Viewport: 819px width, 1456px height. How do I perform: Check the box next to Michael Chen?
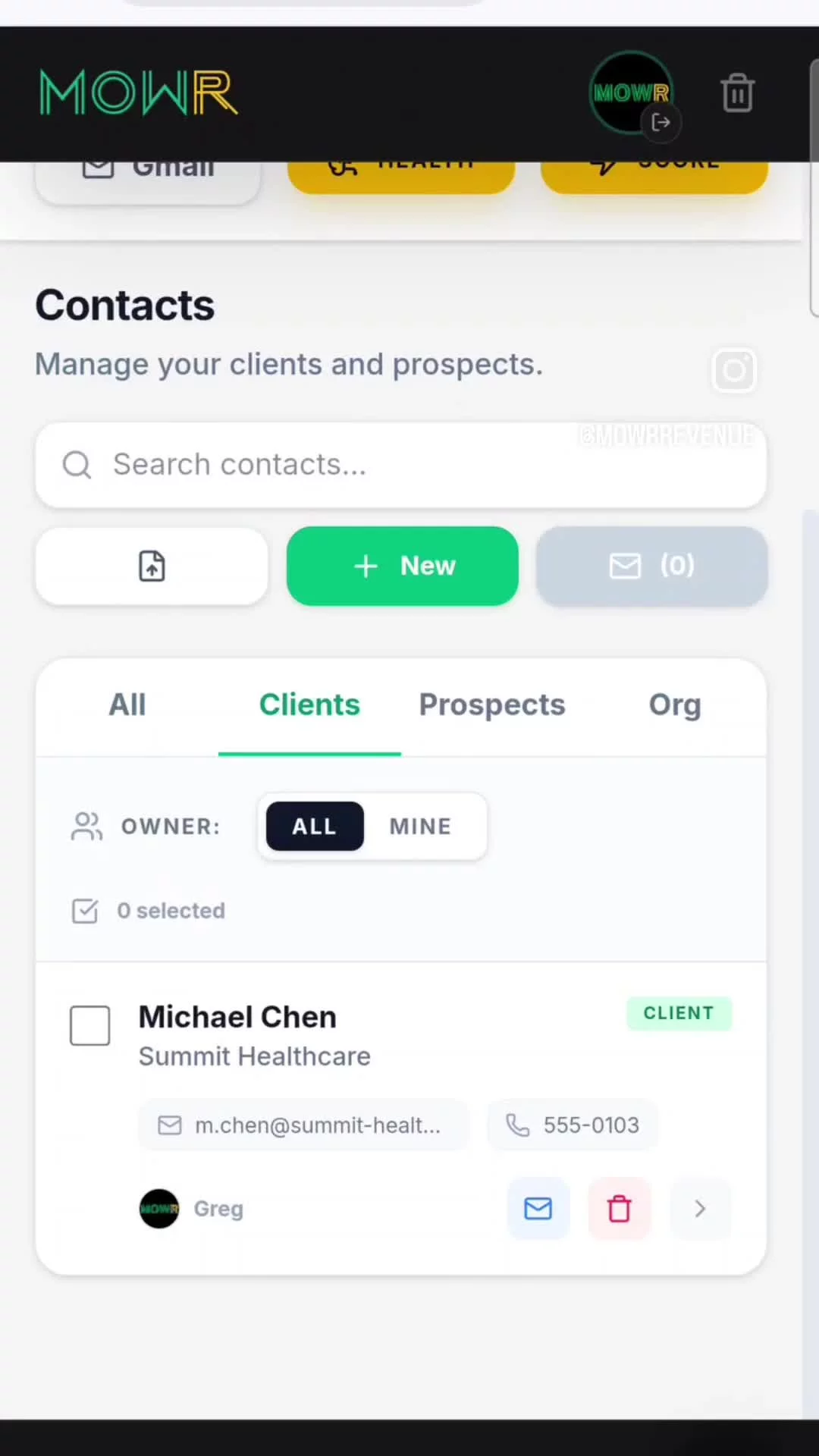[x=90, y=1026]
